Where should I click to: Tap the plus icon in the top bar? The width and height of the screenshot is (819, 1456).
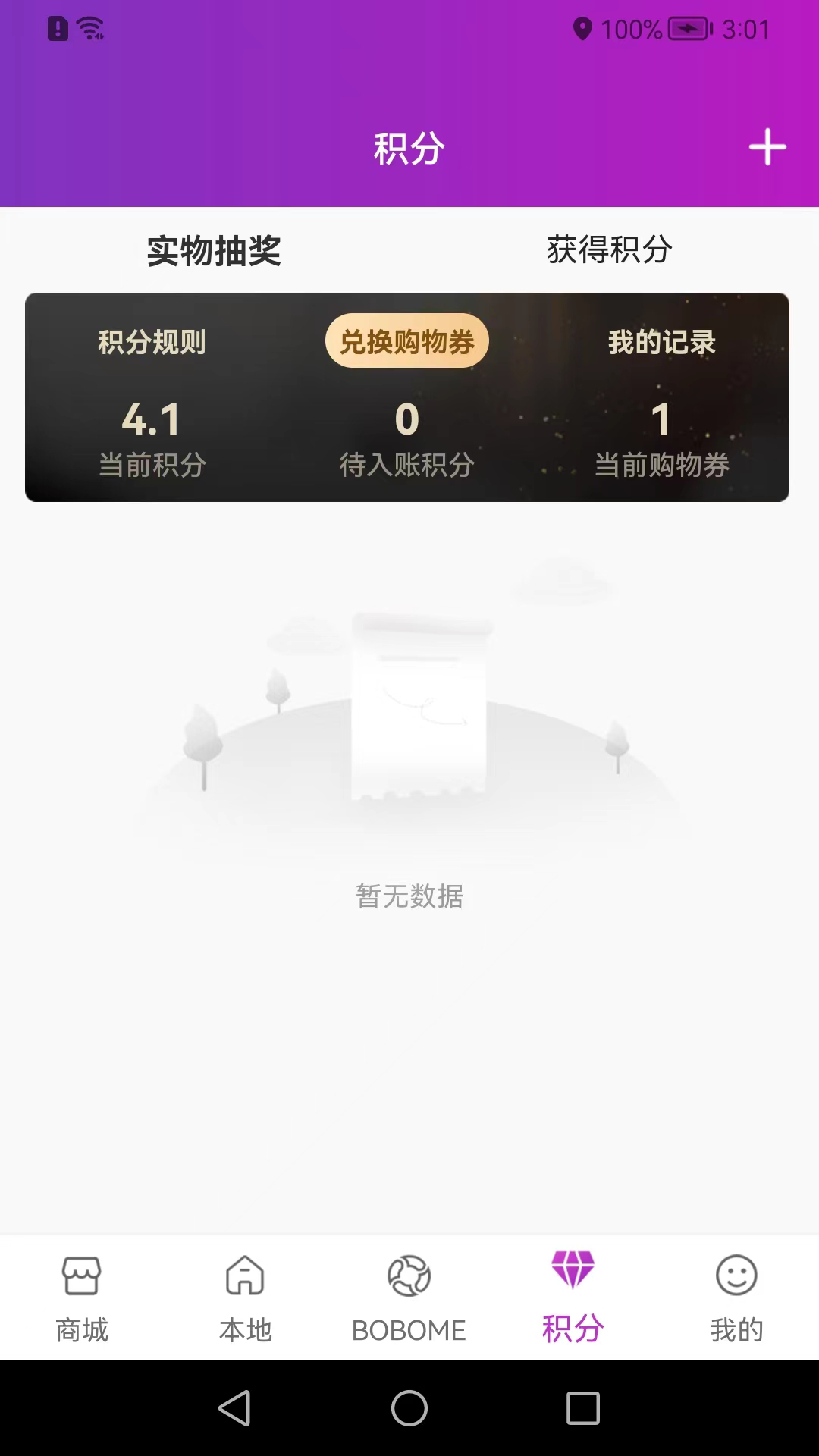coord(767,147)
